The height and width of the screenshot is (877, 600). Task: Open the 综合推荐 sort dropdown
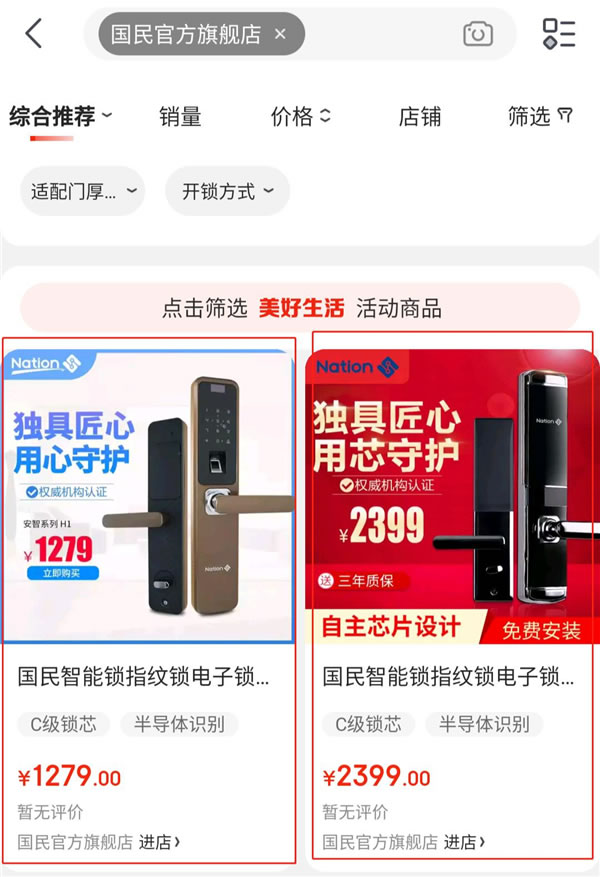click(x=60, y=117)
